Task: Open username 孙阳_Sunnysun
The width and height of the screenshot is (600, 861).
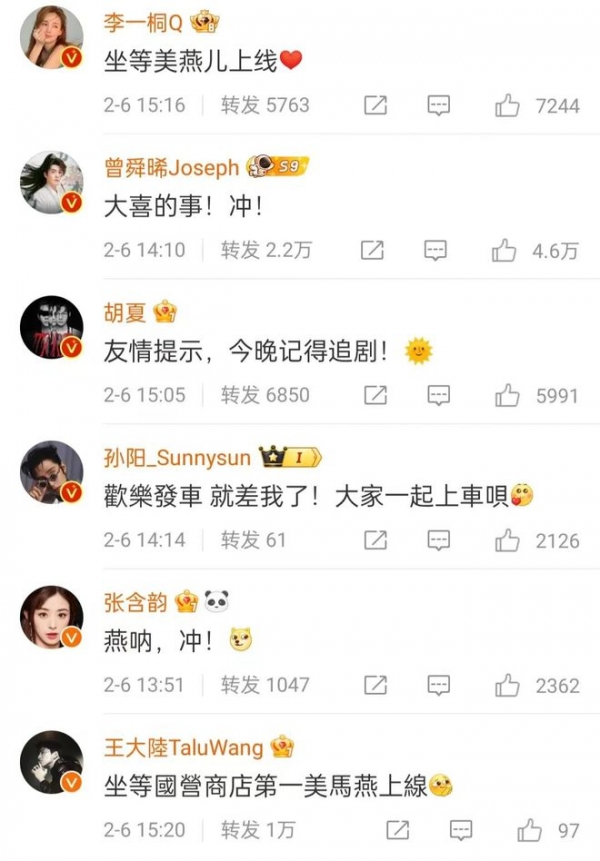Action: click(176, 458)
